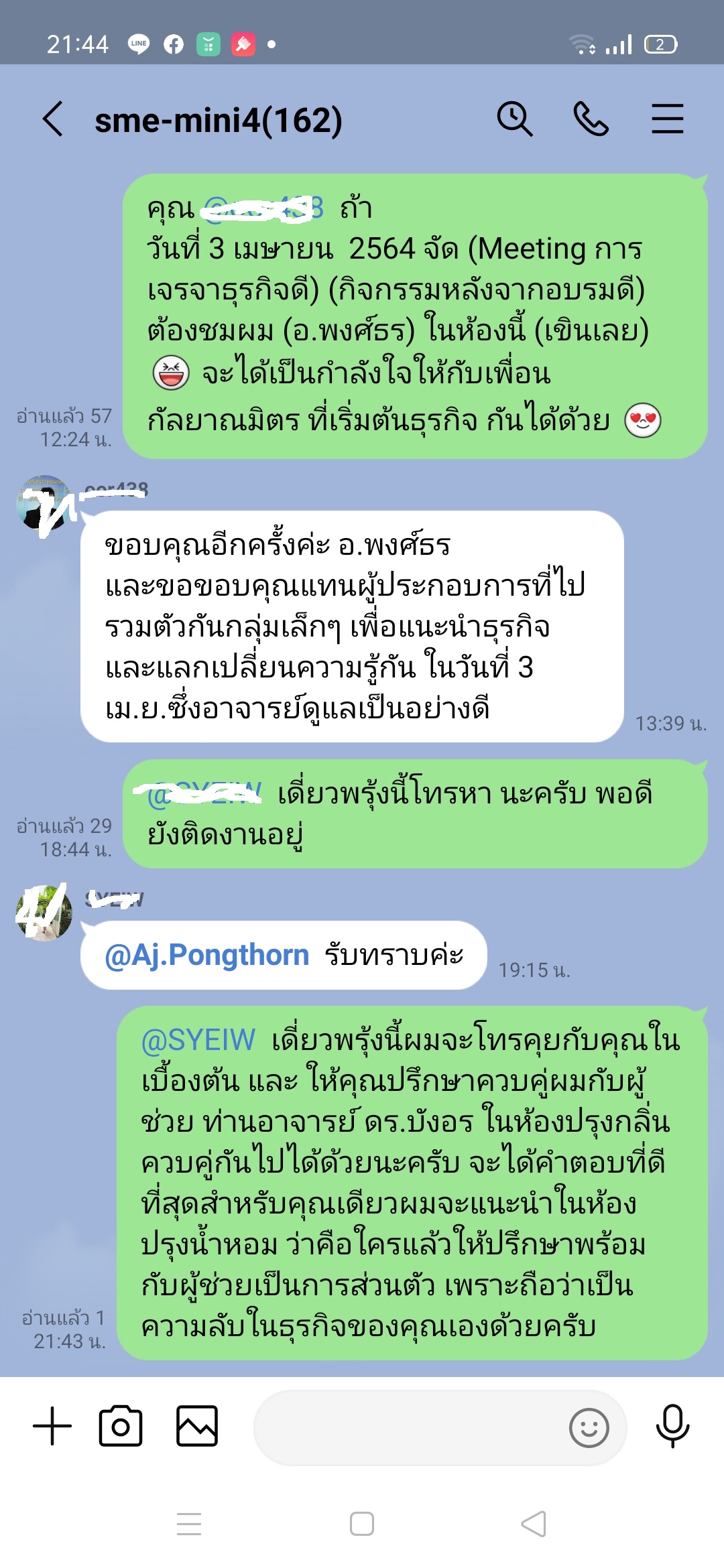Open the emoji and sticker picker
This screenshot has width=724, height=1568.
coord(589,1427)
